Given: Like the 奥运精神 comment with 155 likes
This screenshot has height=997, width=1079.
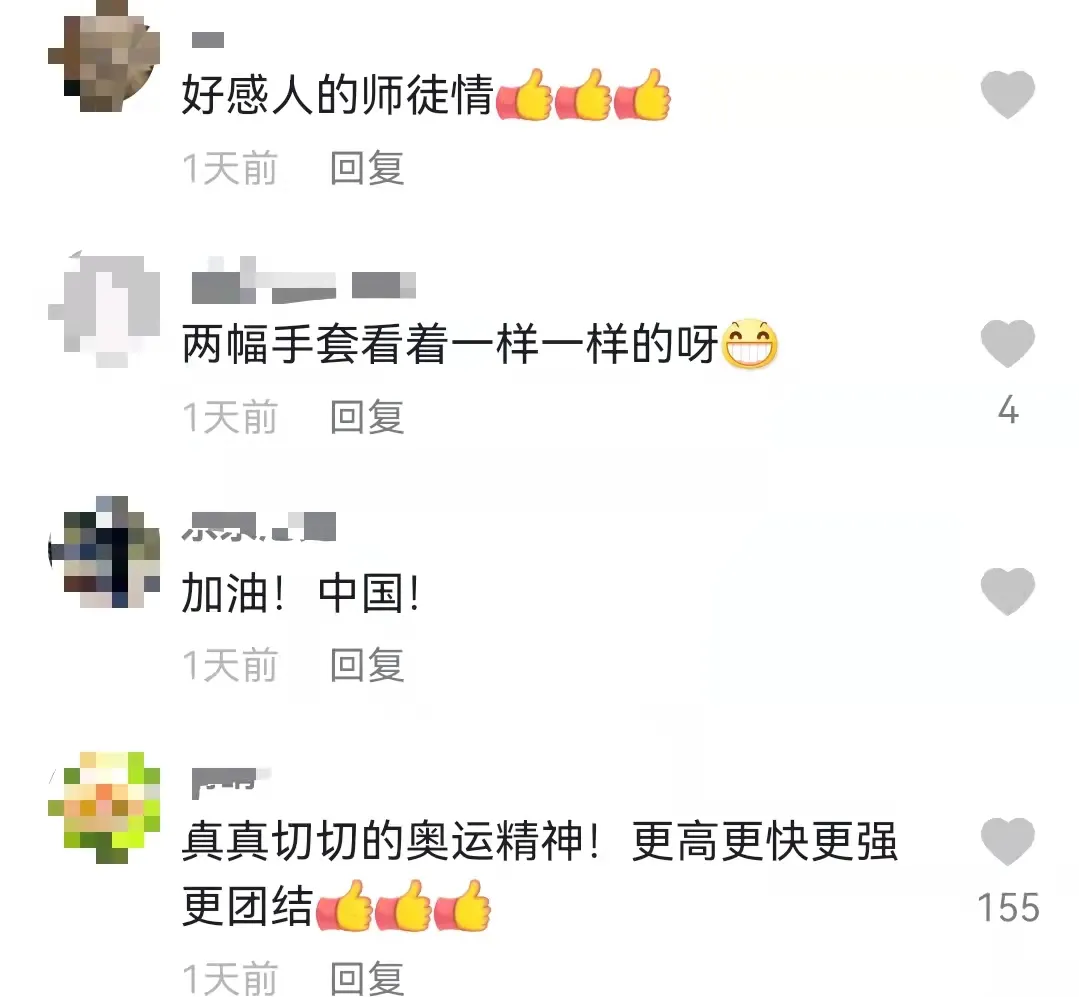Looking at the screenshot, I should pos(1007,842).
